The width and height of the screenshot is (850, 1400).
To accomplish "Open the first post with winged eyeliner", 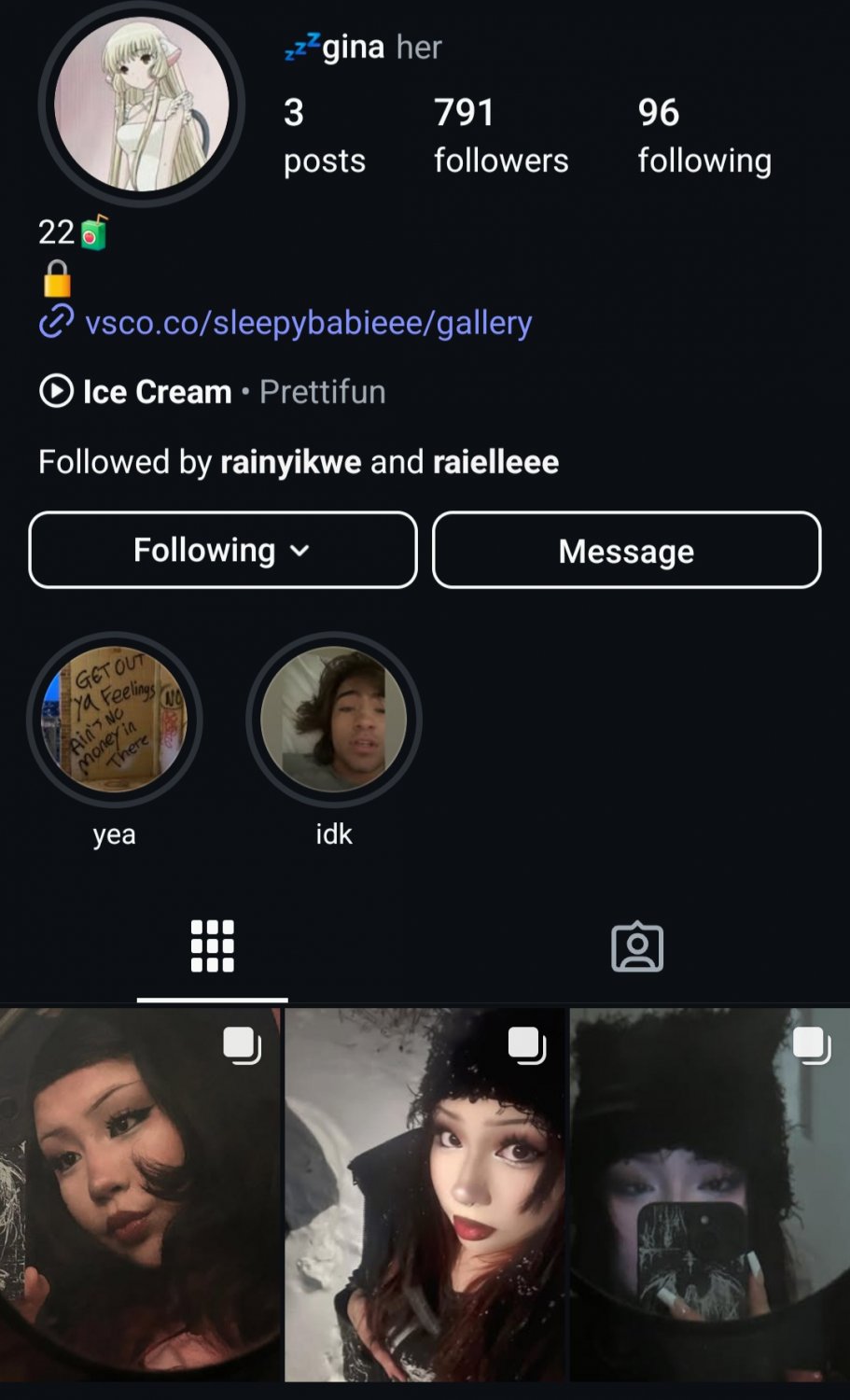I will (x=140, y=1195).
